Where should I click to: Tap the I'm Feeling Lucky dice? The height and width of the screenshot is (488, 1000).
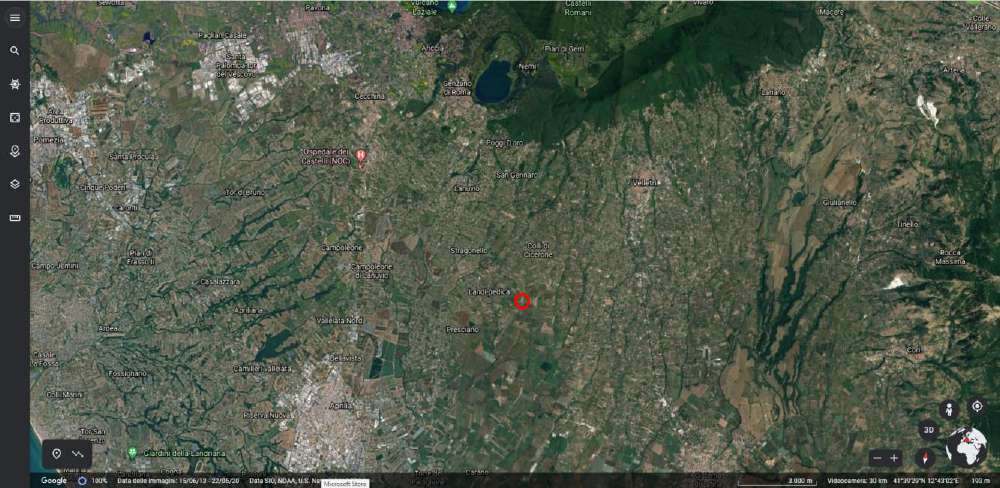point(14,117)
